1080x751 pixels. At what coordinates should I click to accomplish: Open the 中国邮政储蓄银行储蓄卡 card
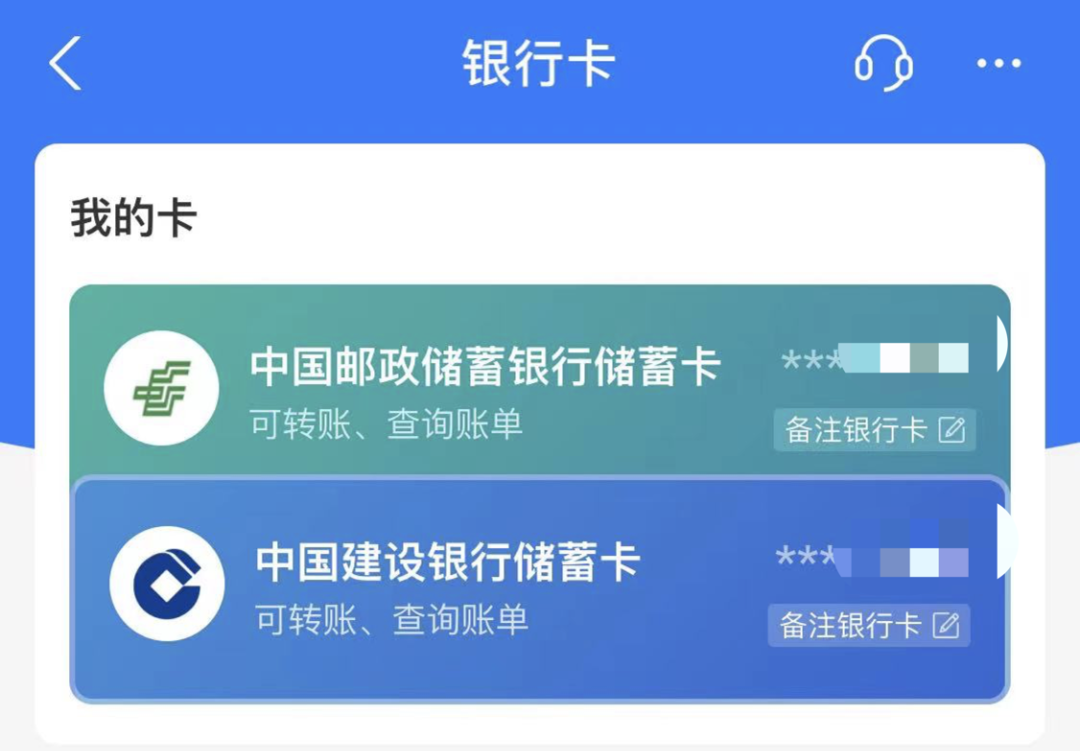[x=484, y=368]
